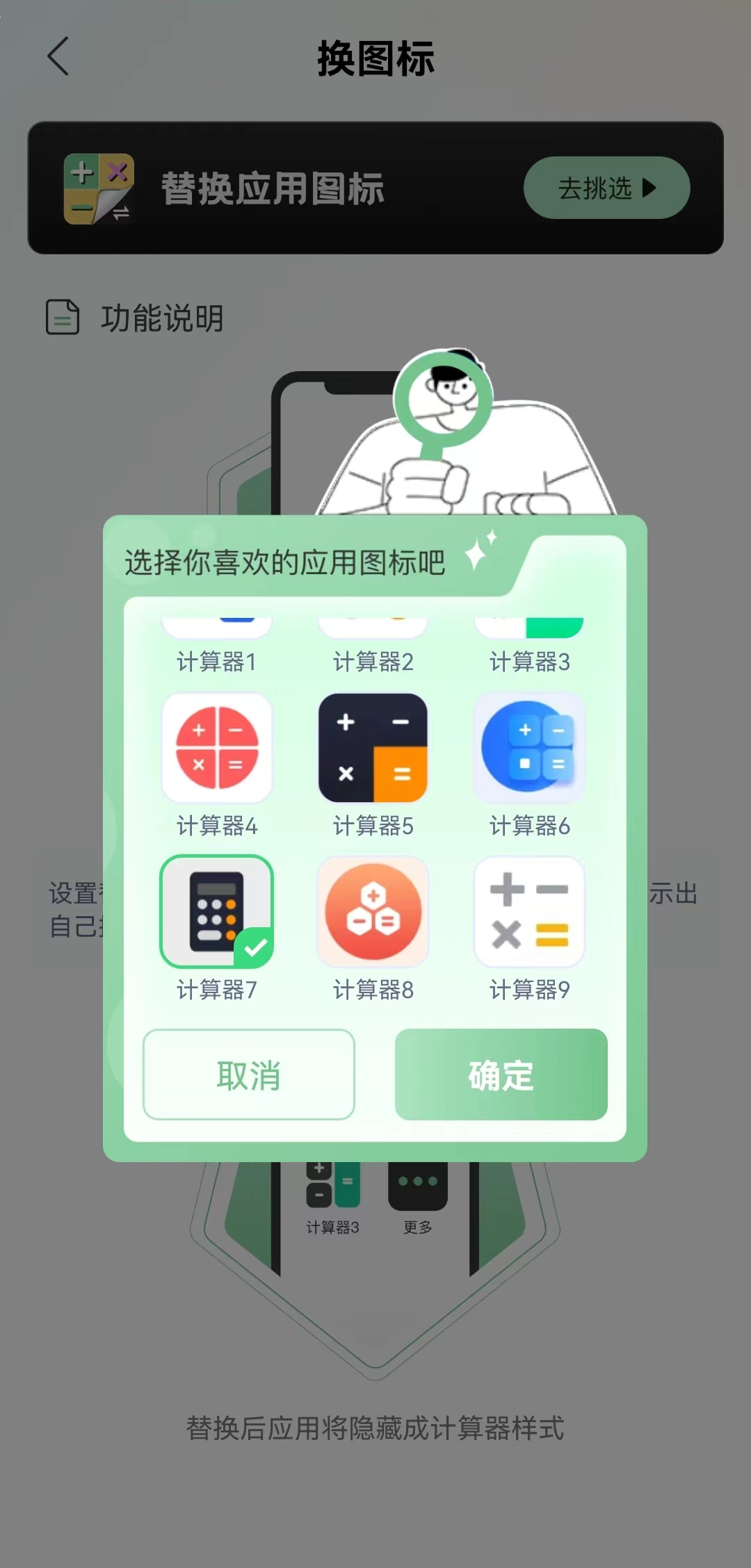751x1568 pixels.
Task: Select the 计算器5 icon
Action: pyautogui.click(x=373, y=748)
